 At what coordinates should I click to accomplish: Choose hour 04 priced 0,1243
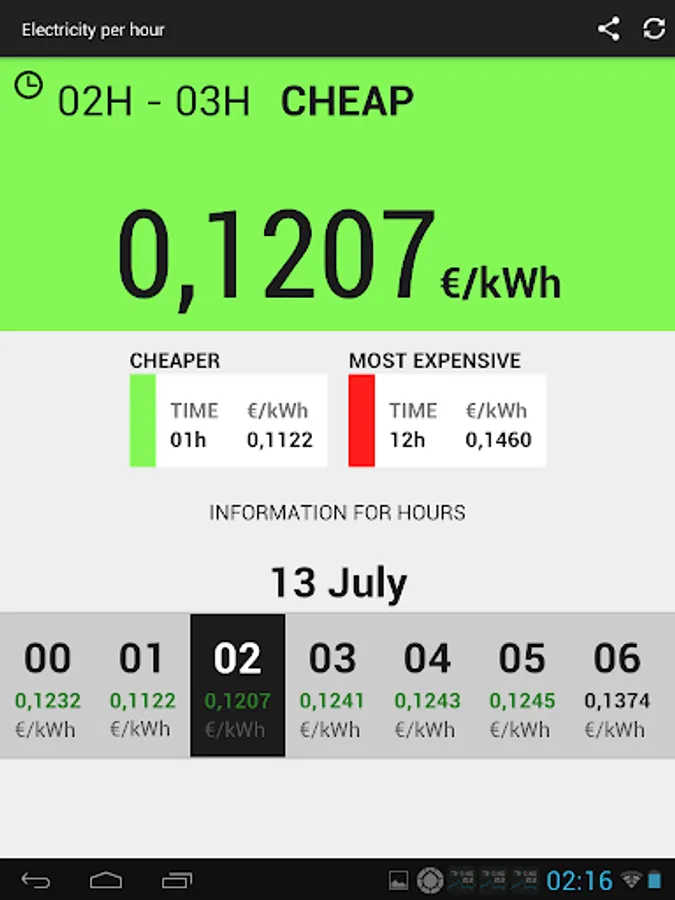coord(427,686)
